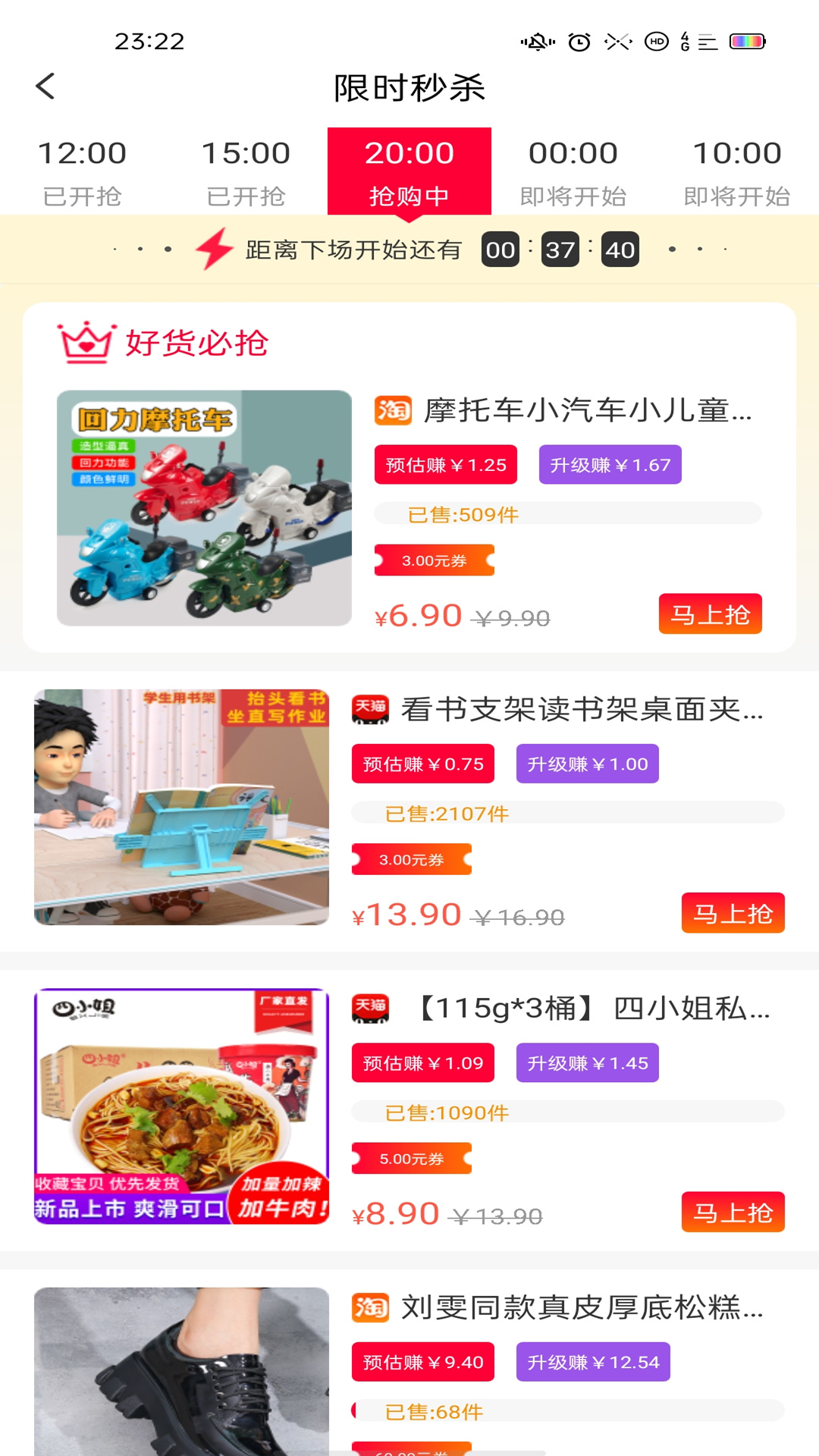Buy the 四小姐 noodles via 马上抢
This screenshot has height=1456, width=819.
pos(733,1212)
